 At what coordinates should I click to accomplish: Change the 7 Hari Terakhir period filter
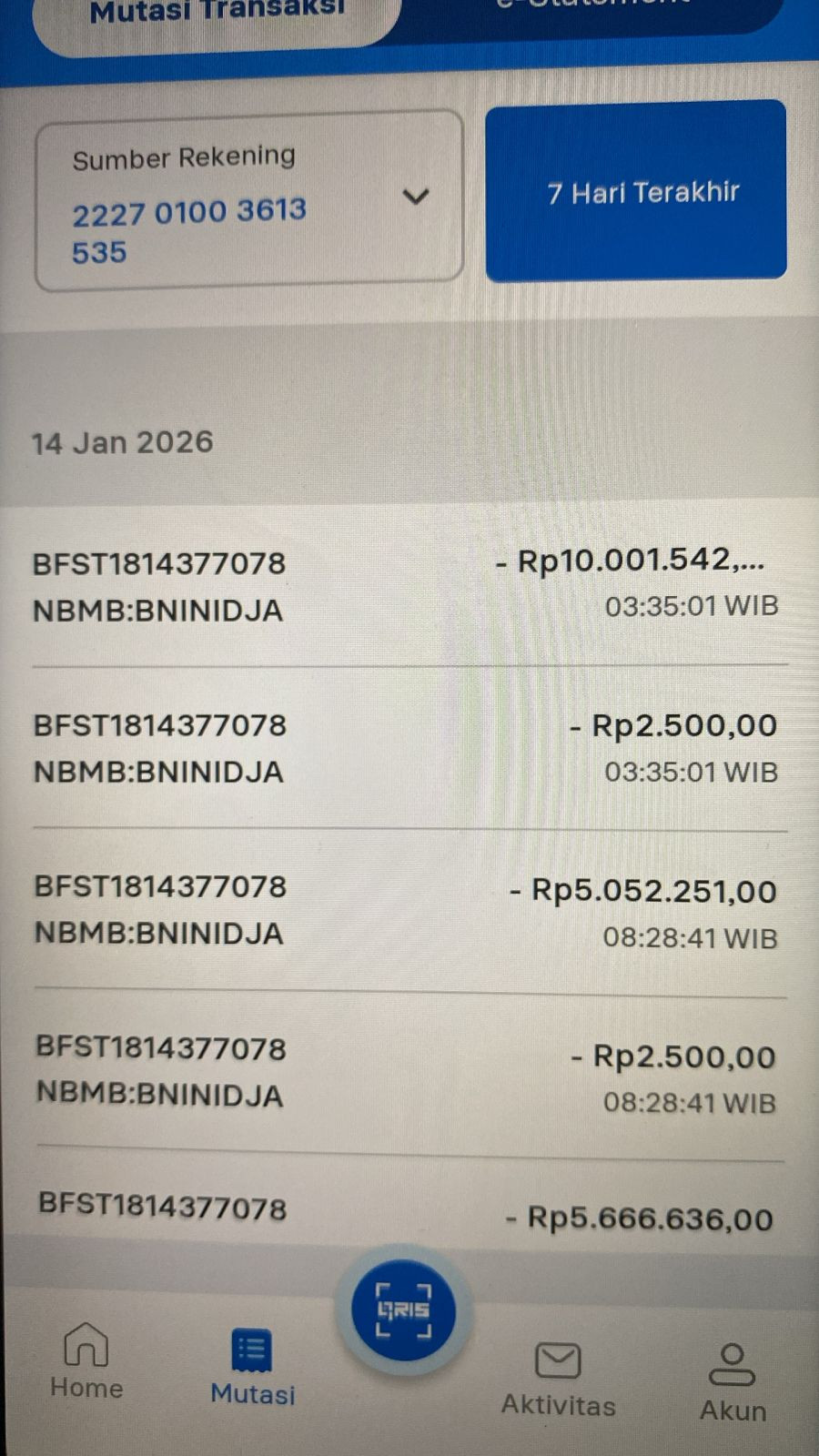tap(636, 190)
